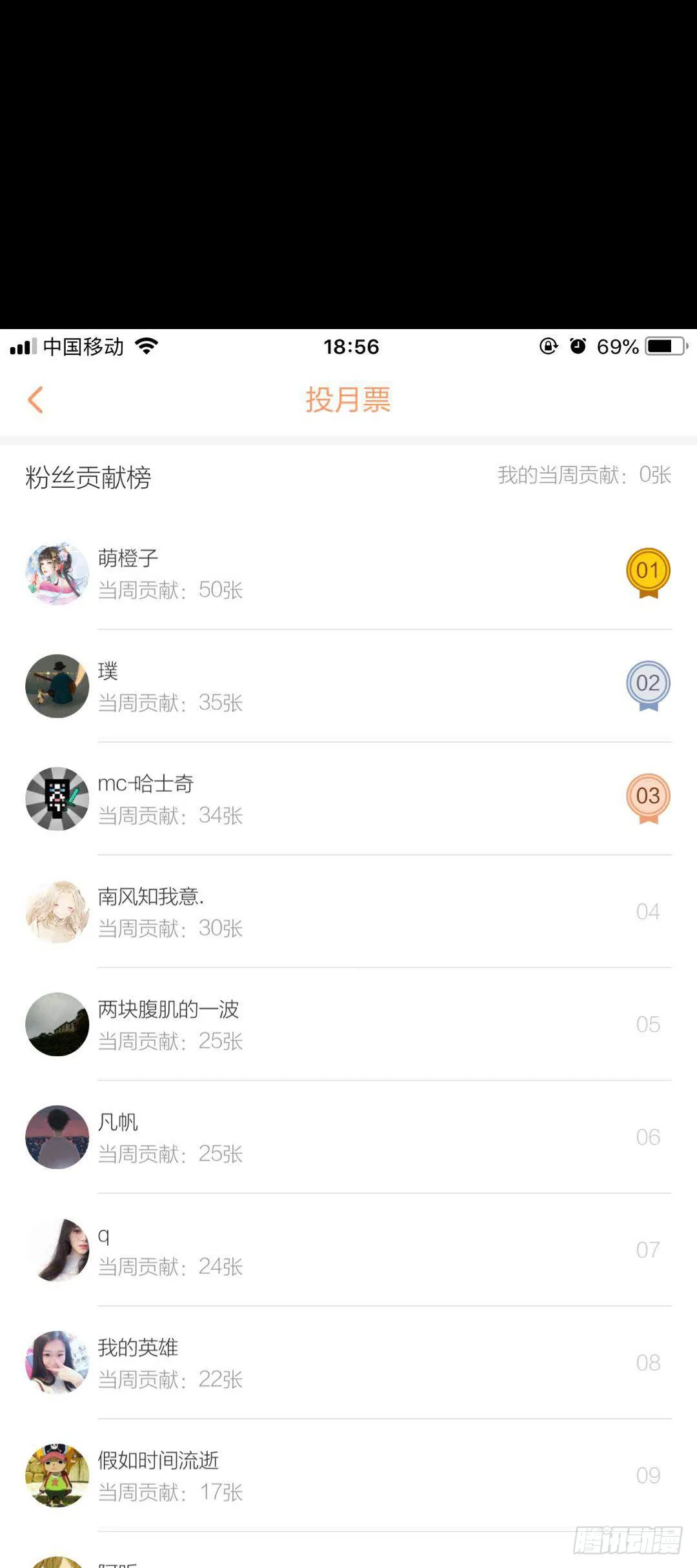
Task: Go back using the left chevron arrow
Action: pos(37,399)
